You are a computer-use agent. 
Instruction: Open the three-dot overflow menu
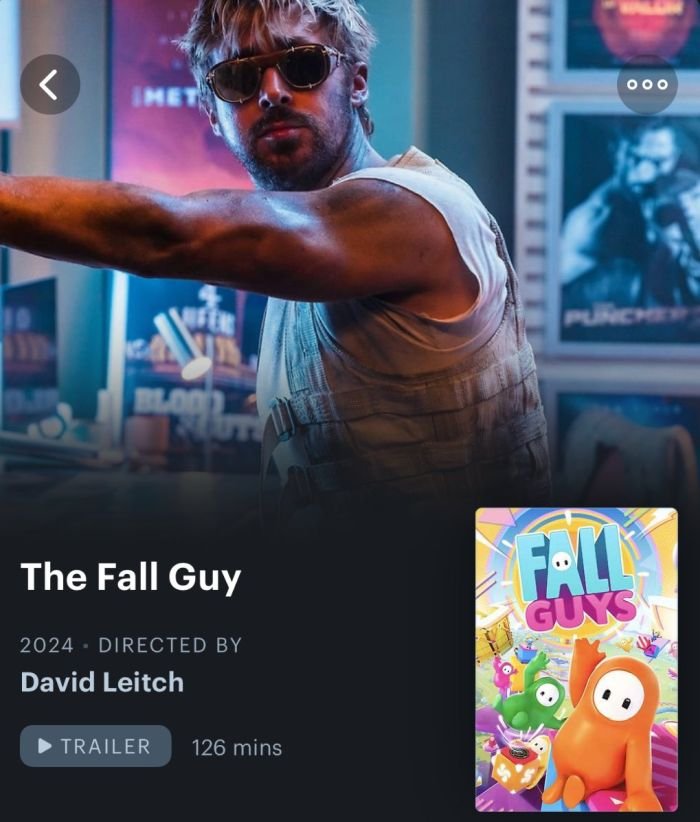[647, 84]
